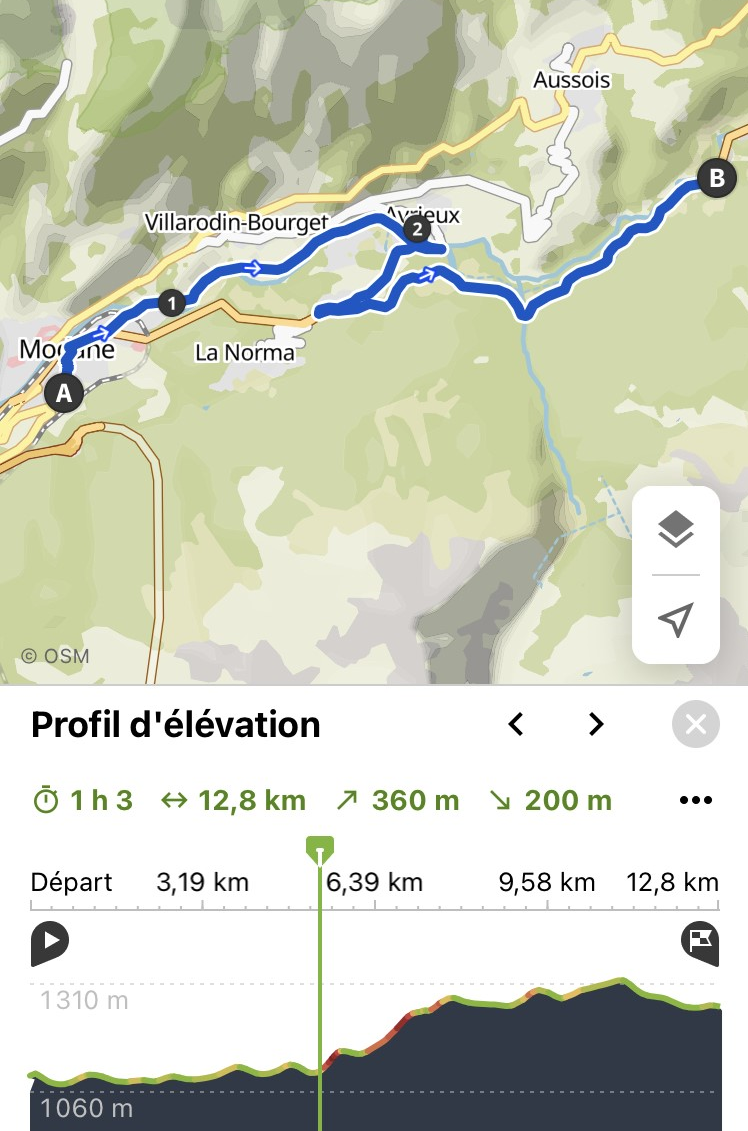The height and width of the screenshot is (1131, 748).
Task: Select waypoint 1 on the route
Action: 172,302
